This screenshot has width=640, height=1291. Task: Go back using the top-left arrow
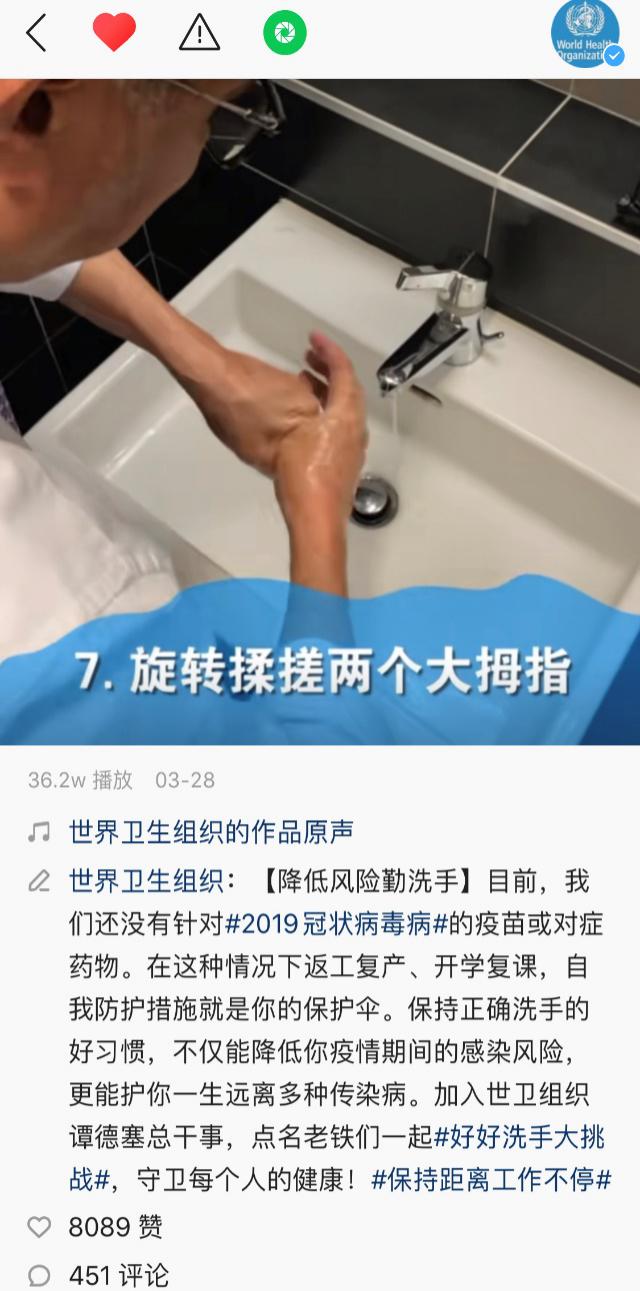(x=36, y=34)
